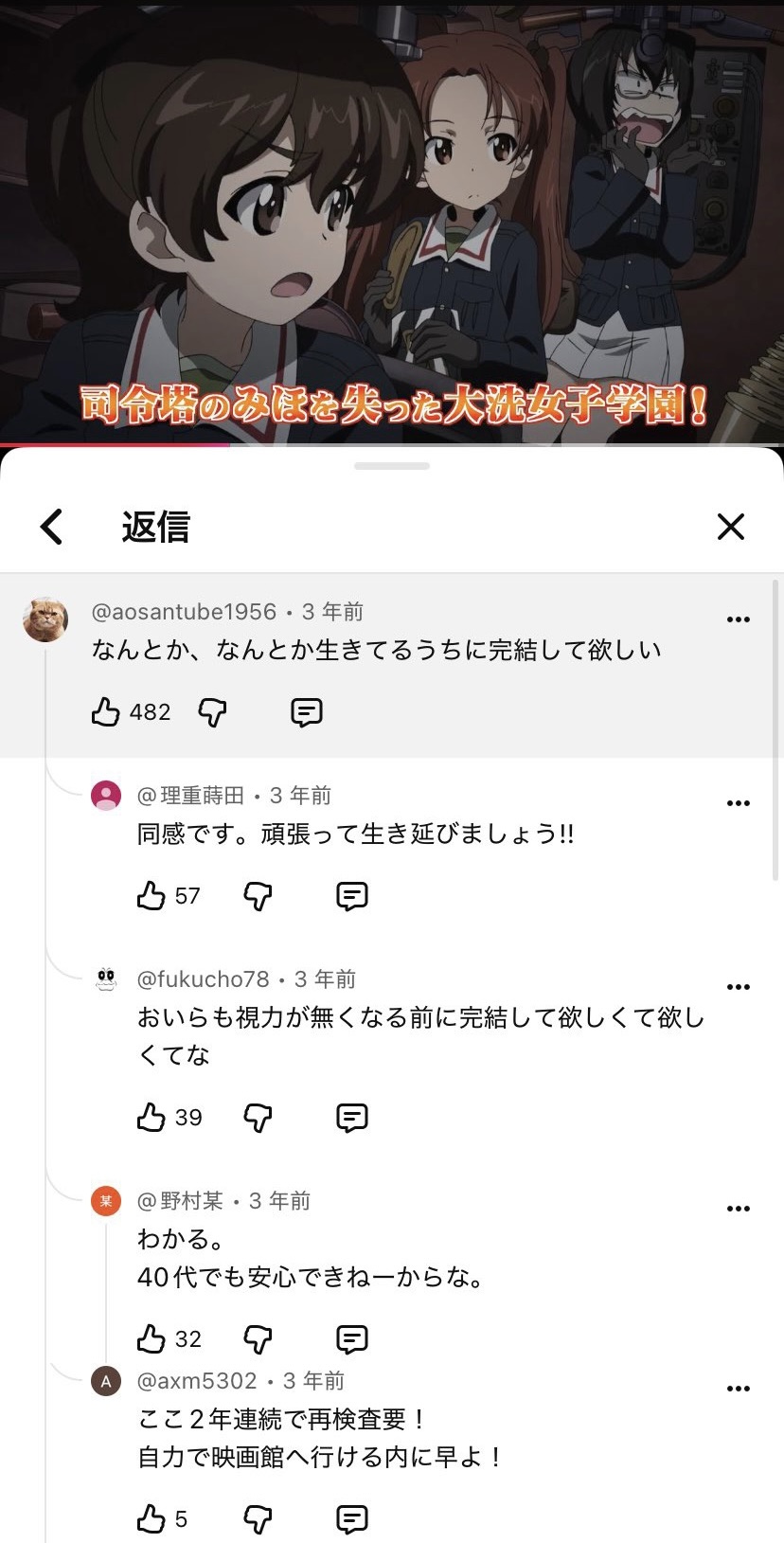The height and width of the screenshot is (1543, 784).
Task: Open options menu for @野村某's reply
Action: pos(738,1209)
